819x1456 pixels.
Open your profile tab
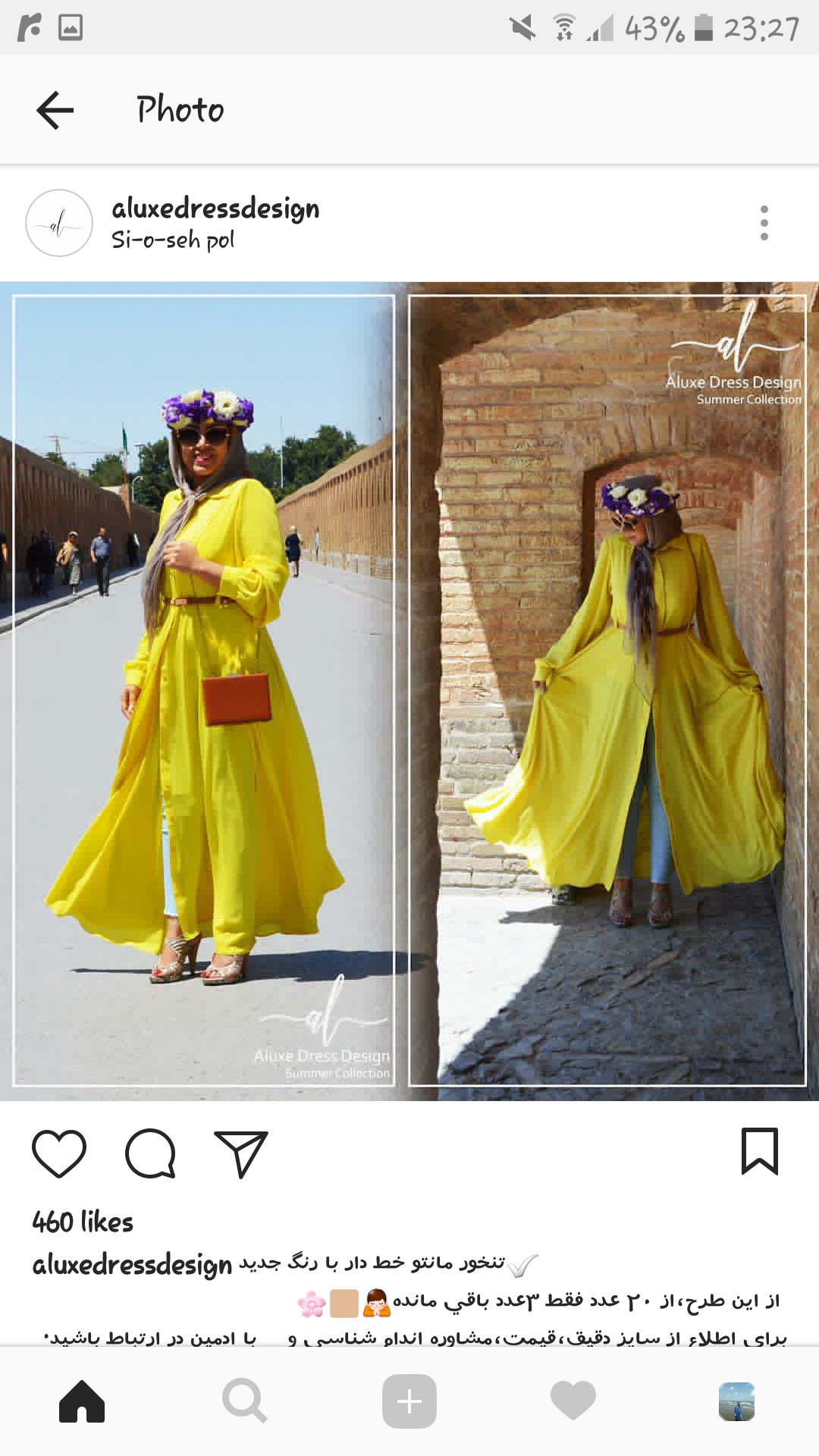[x=736, y=1401]
